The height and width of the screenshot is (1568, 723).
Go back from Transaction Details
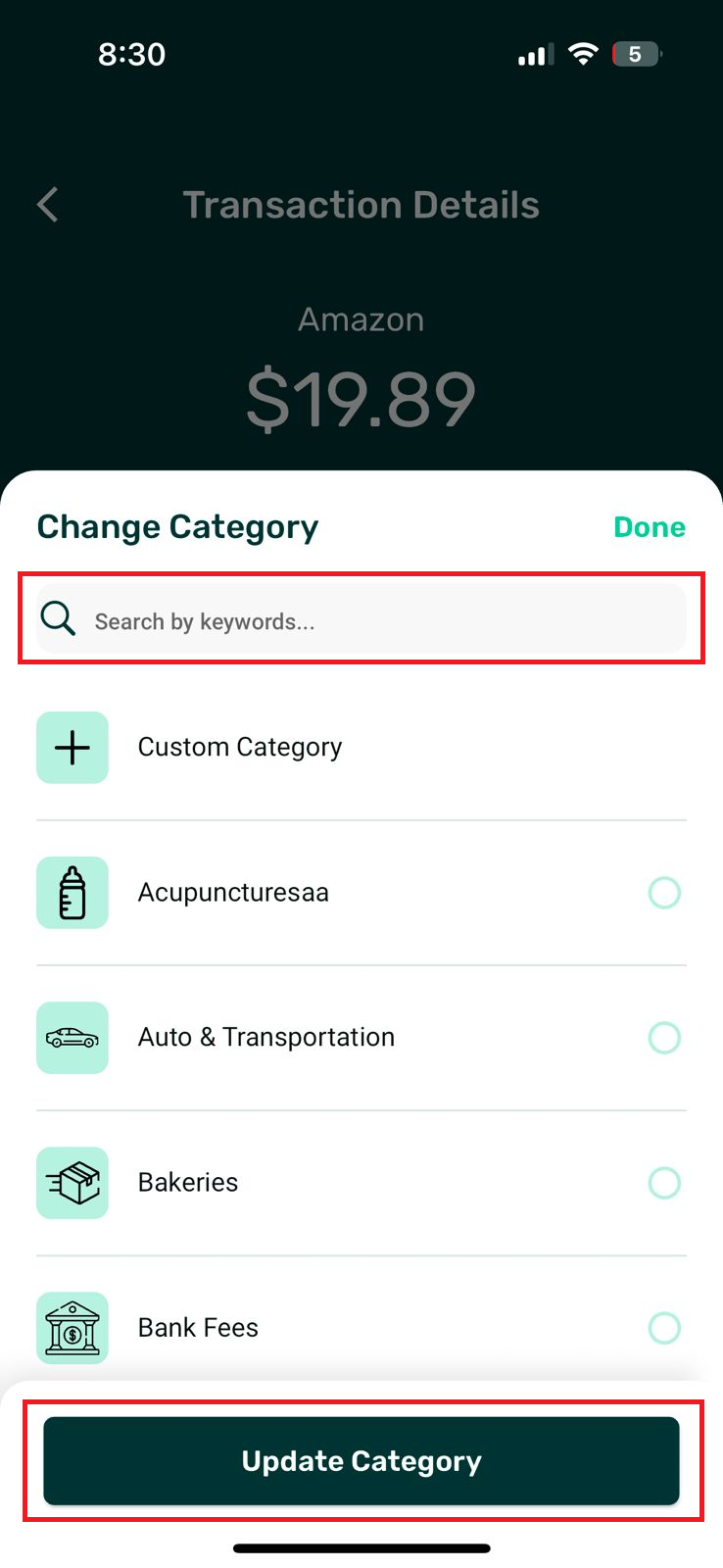48,205
